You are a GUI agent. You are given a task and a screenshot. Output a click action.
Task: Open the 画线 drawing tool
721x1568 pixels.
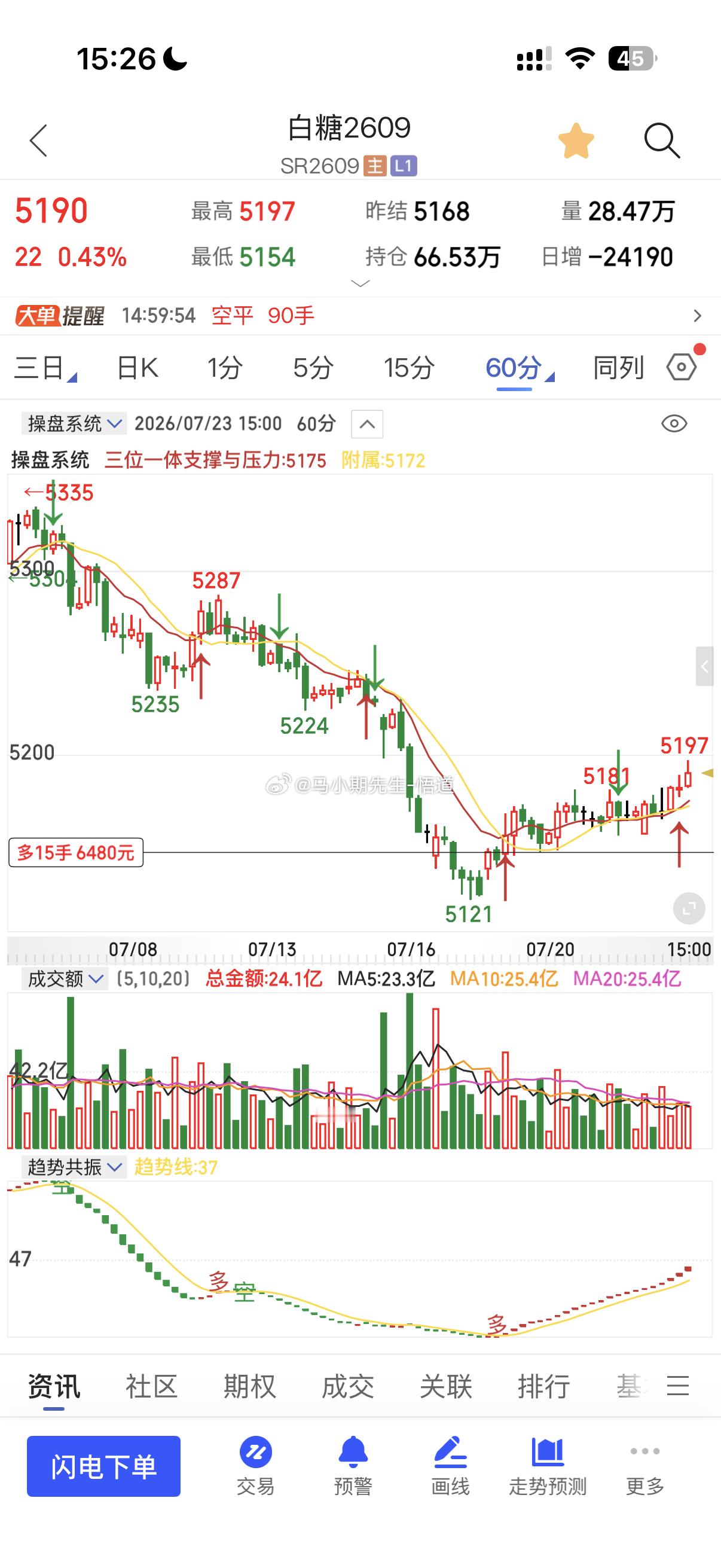pos(450,1466)
